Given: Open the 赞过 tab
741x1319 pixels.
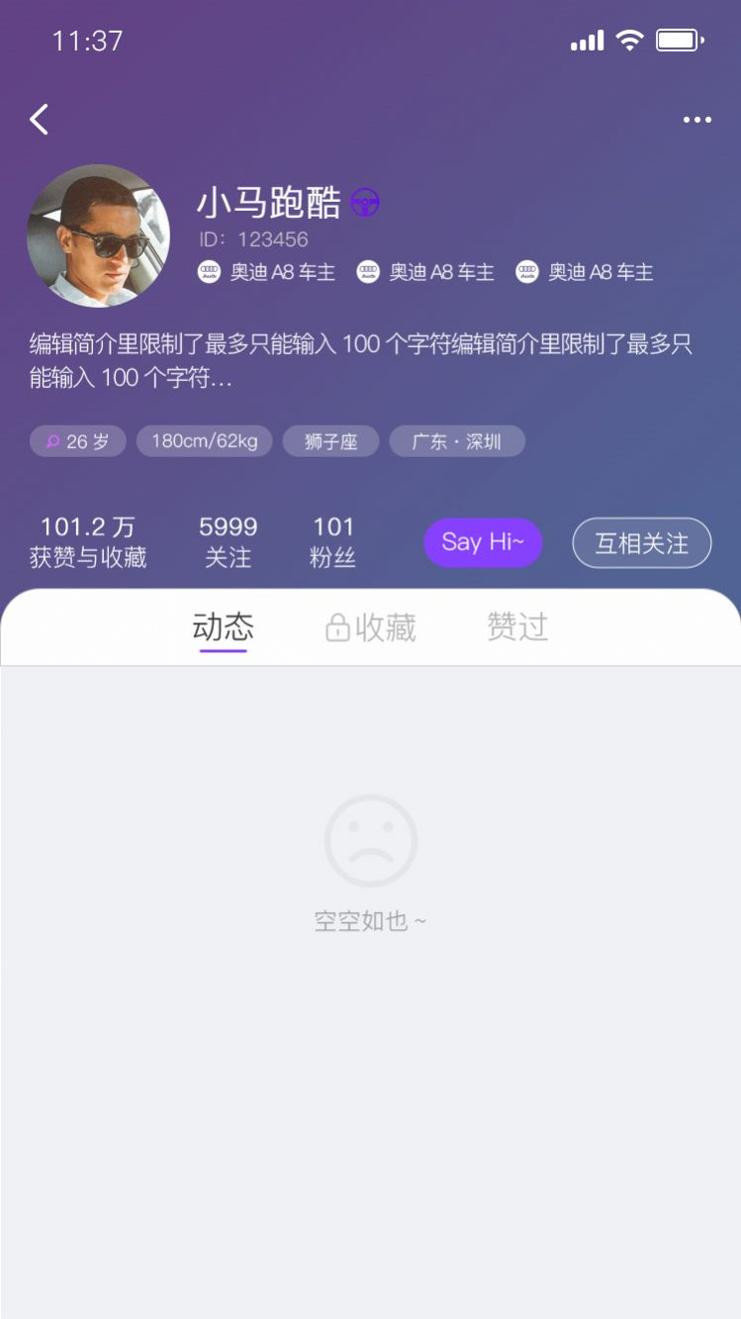Looking at the screenshot, I should (517, 627).
